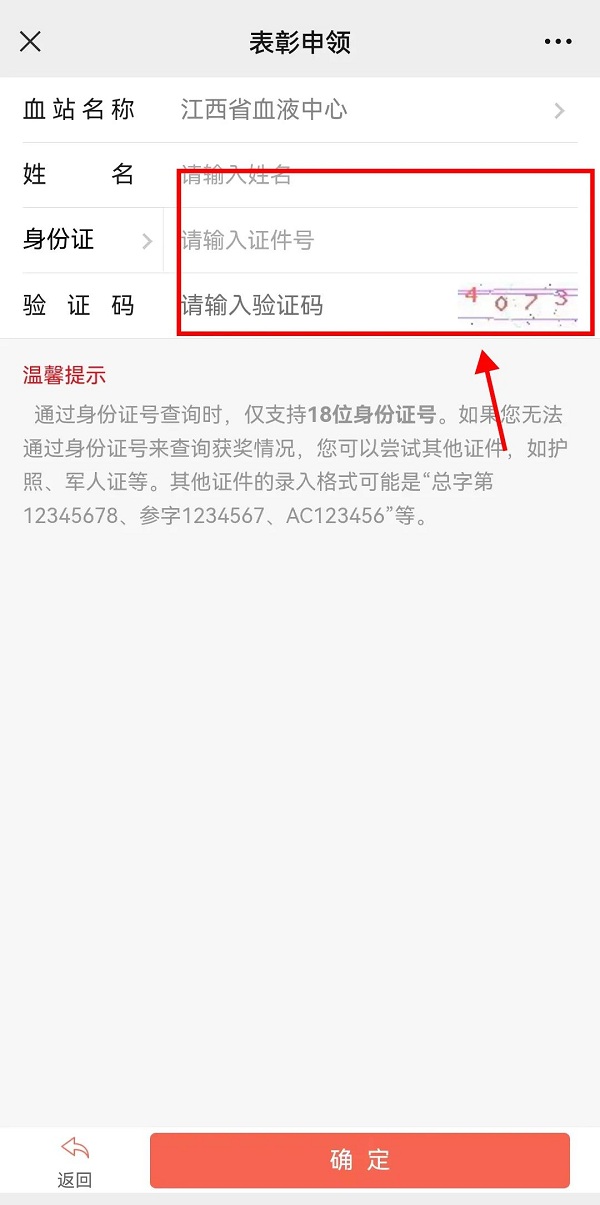Submit the form with 确定
Screen dimensions: 600x1205
[x=360, y=1160]
